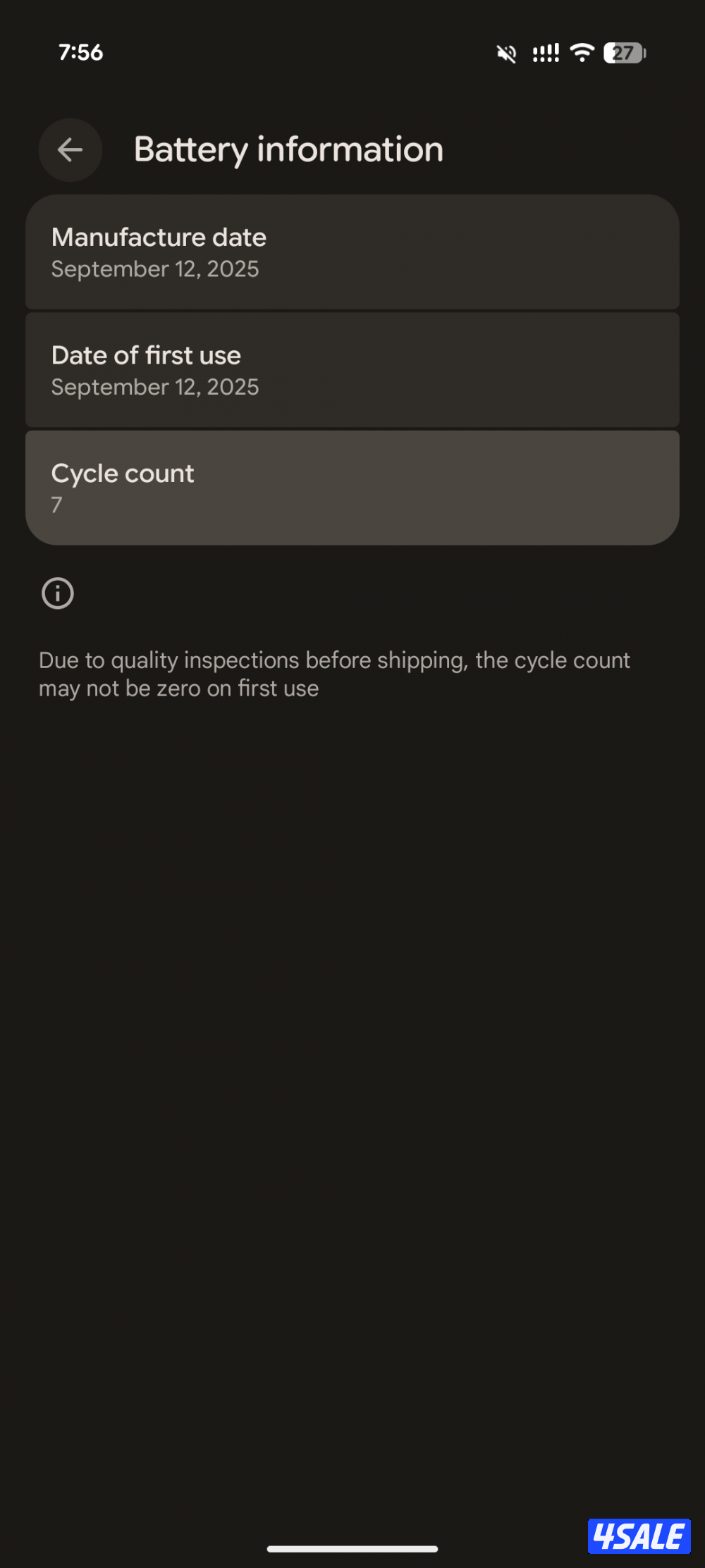The image size is (705, 1568).
Task: Go back from Battery information
Action: coord(70,149)
